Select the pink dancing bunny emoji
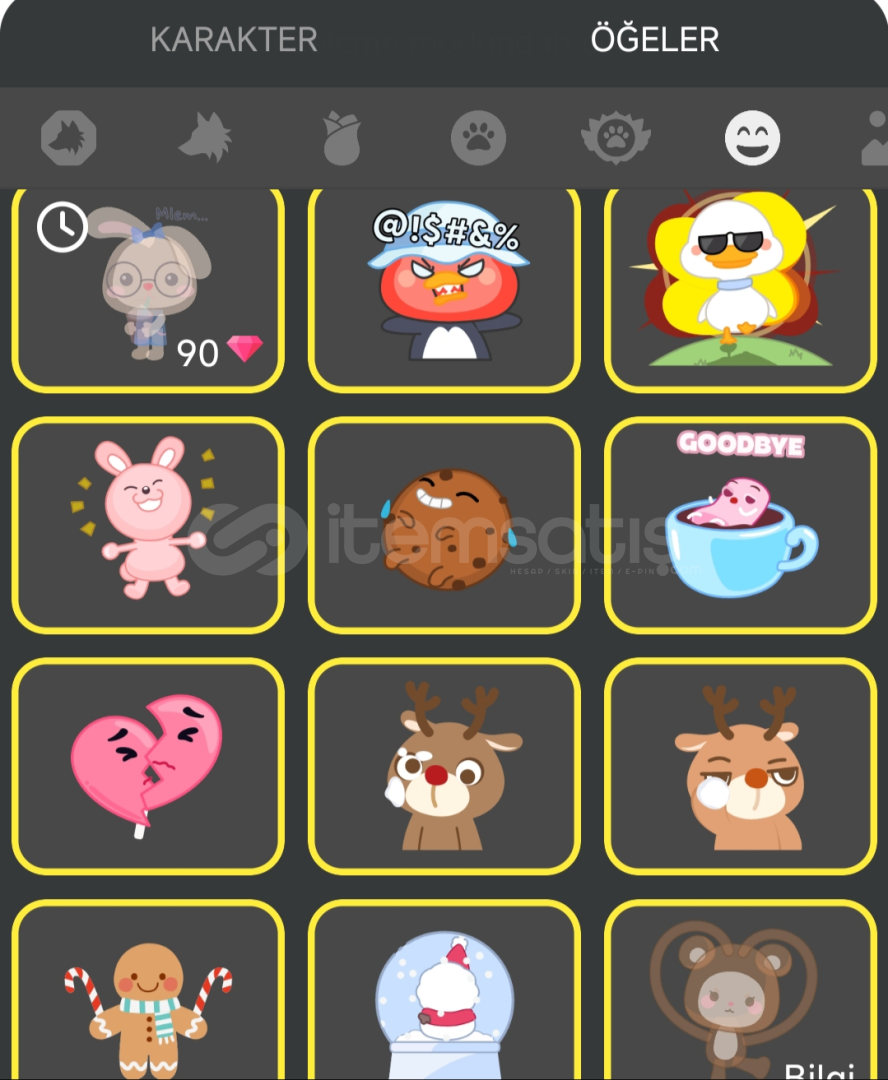Image resolution: width=888 pixels, height=1080 pixels. pos(148,524)
